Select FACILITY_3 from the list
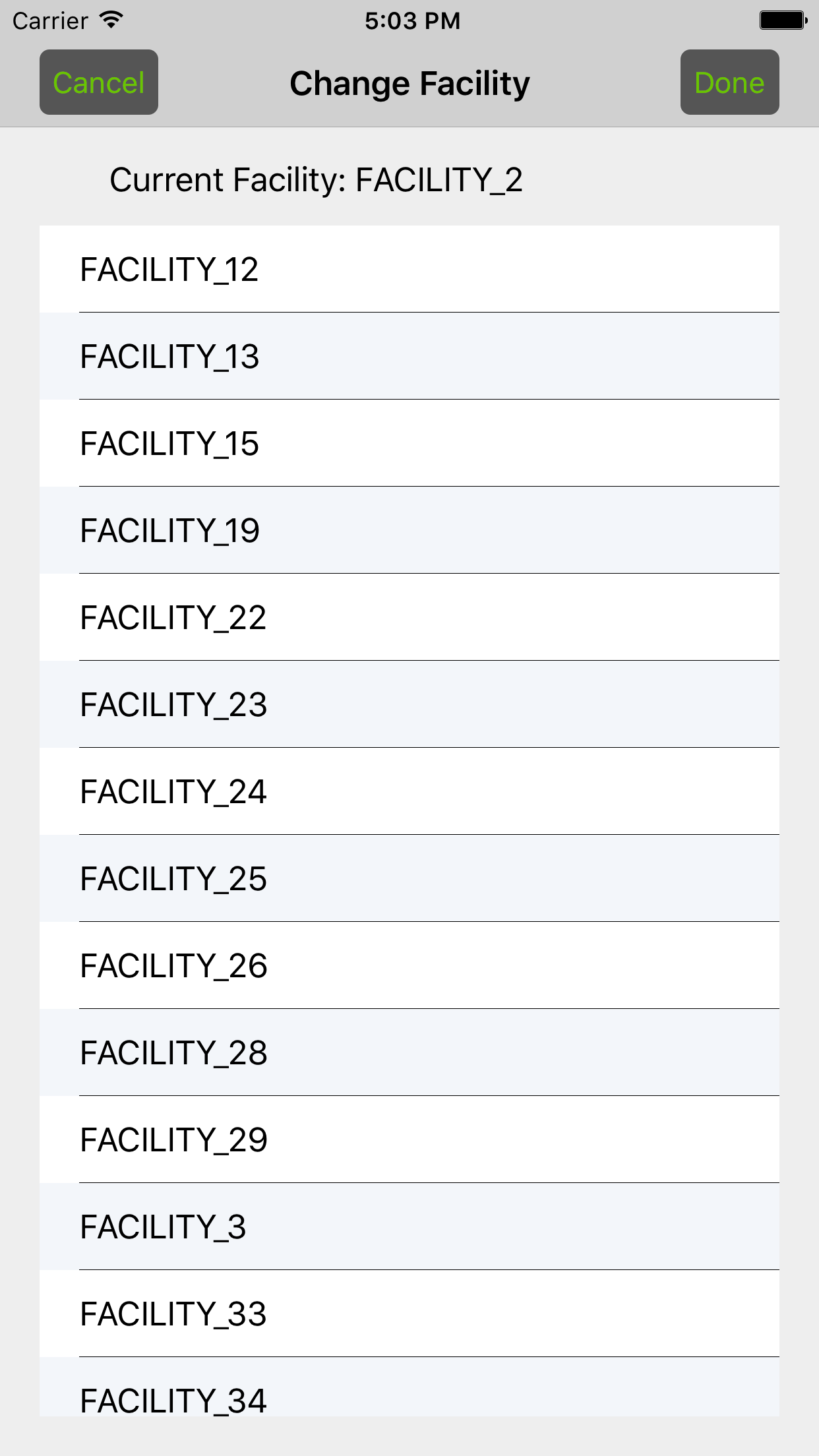The image size is (819, 1456). [x=409, y=1227]
